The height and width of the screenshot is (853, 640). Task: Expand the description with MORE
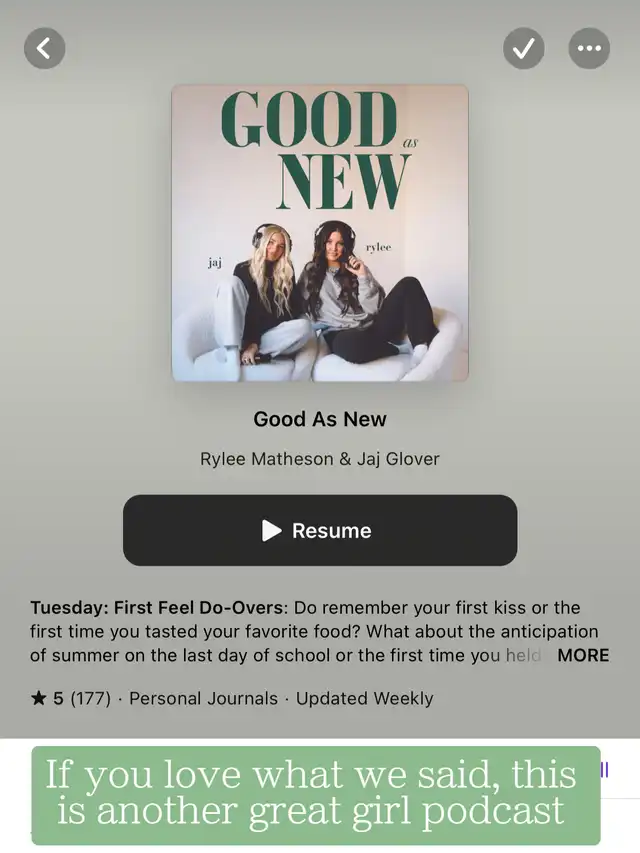tap(583, 656)
